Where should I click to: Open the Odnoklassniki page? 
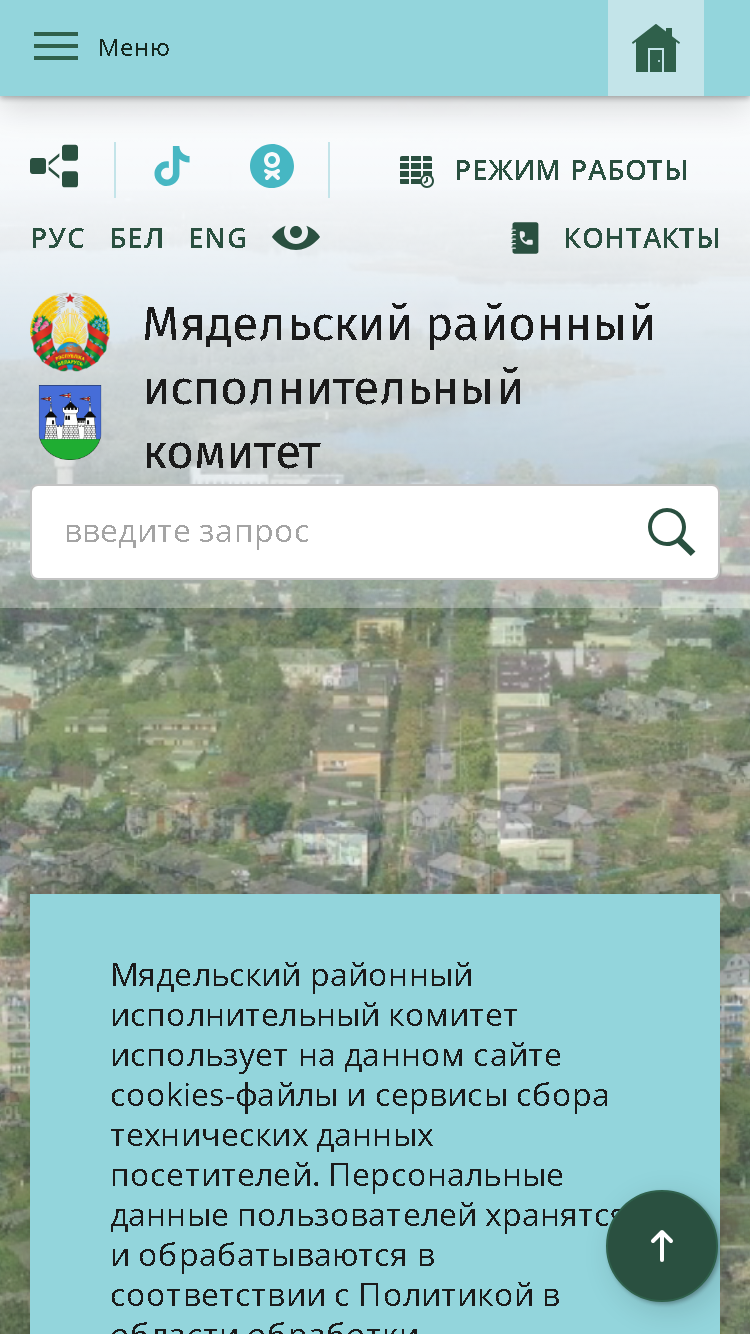(x=272, y=166)
